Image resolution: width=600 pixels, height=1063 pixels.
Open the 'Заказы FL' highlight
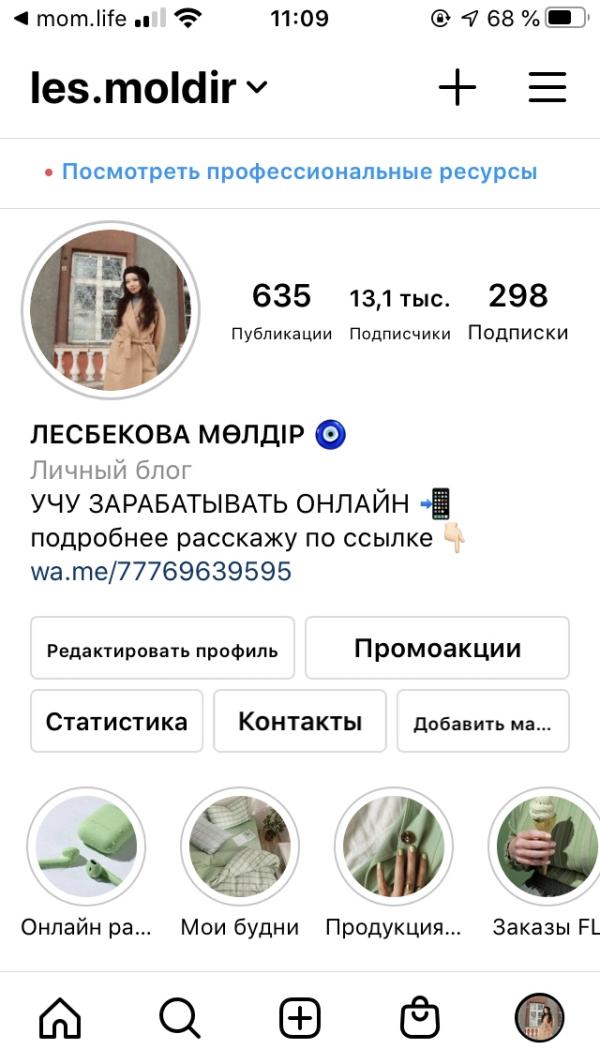pyautogui.click(x=546, y=846)
